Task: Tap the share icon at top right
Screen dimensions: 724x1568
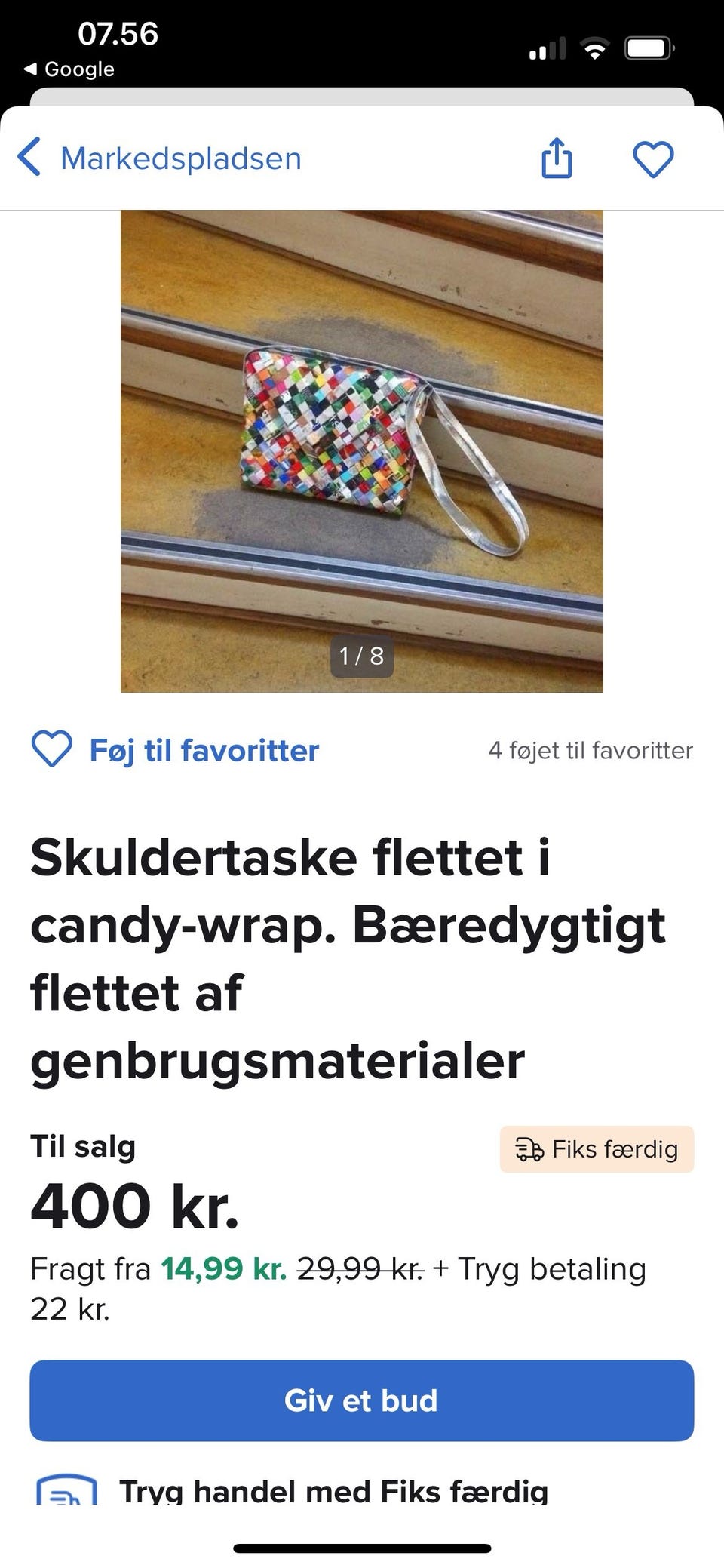Action: 557,158
